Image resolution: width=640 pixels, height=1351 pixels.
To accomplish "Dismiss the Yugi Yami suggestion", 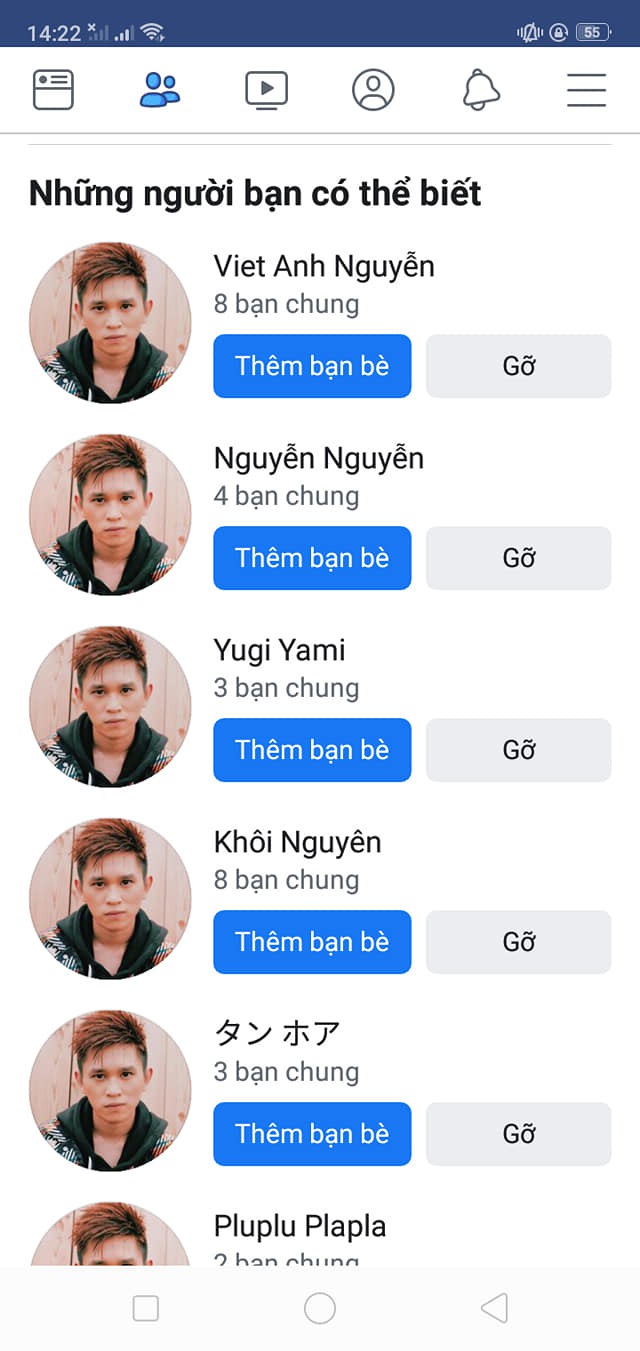I will pos(519,750).
